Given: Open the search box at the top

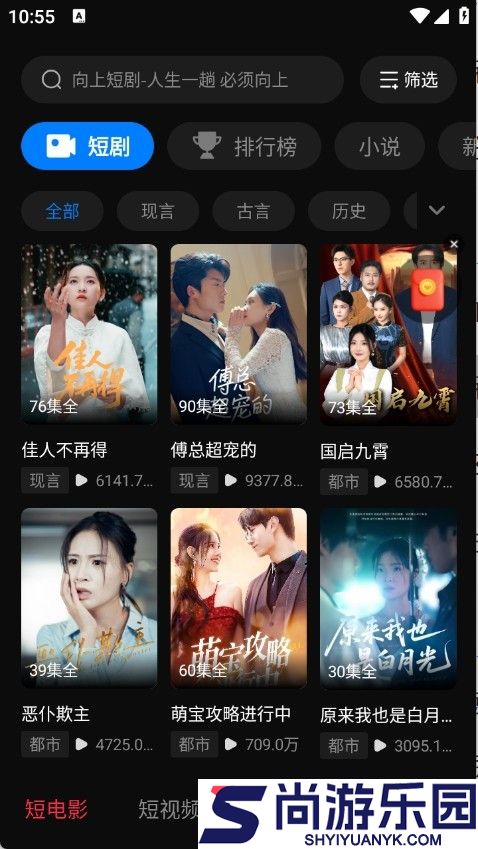Looking at the screenshot, I should (x=182, y=80).
